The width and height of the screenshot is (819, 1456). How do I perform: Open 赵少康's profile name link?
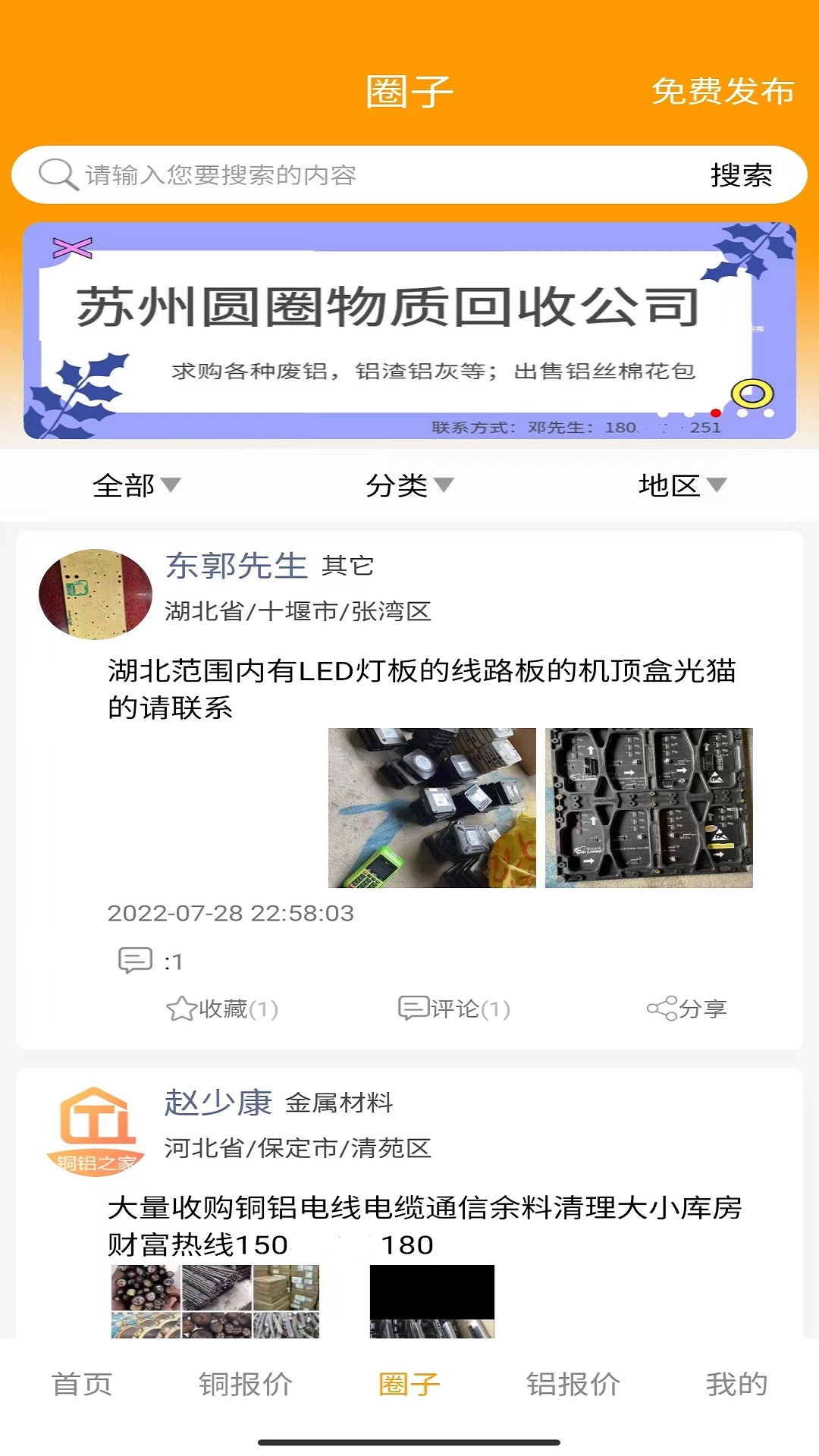[218, 1101]
